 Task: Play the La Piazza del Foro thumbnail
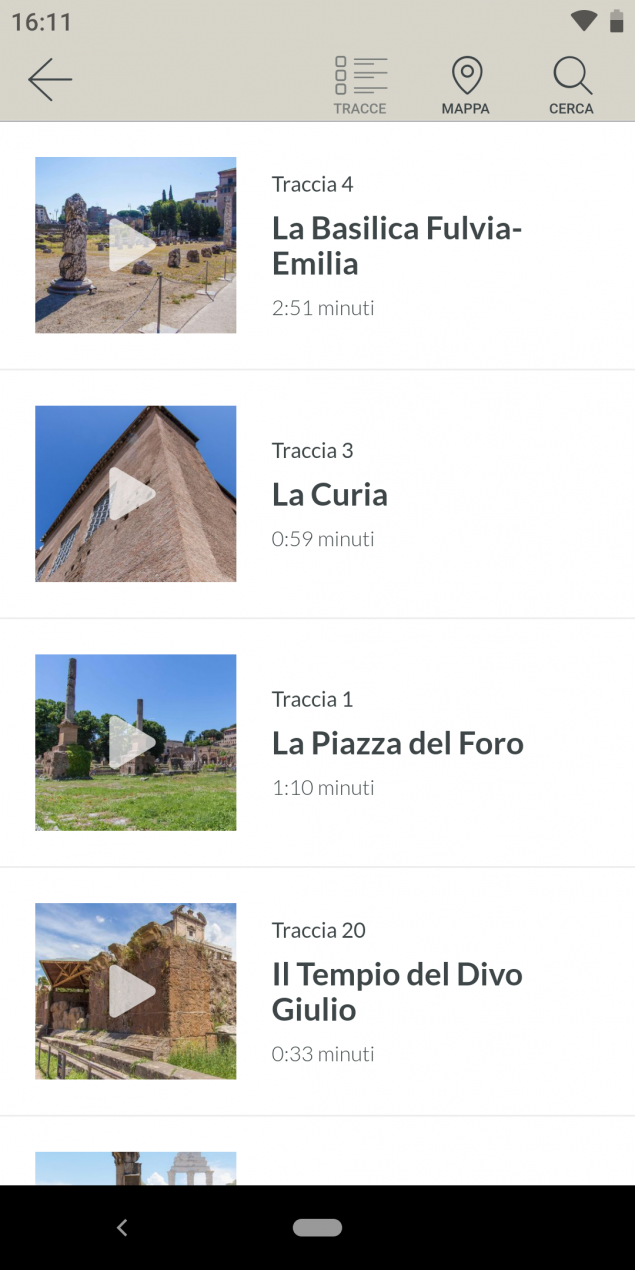click(136, 742)
